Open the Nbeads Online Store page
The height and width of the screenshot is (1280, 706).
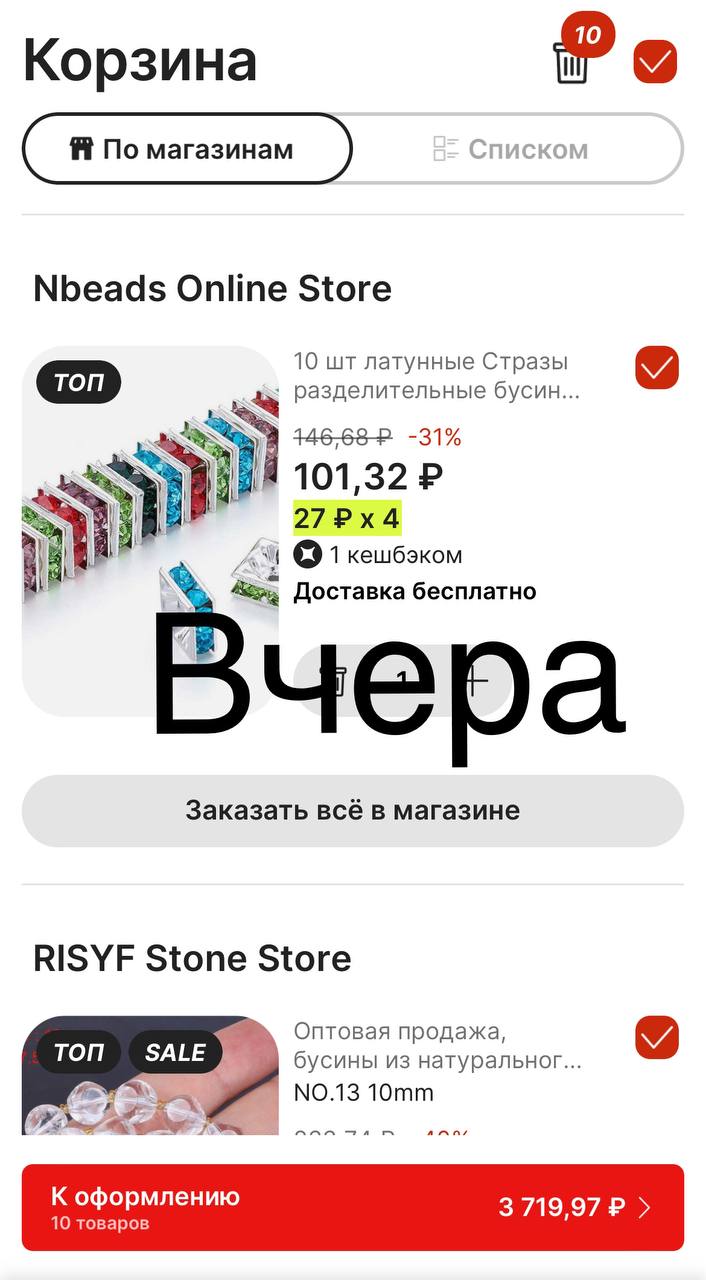[212, 289]
